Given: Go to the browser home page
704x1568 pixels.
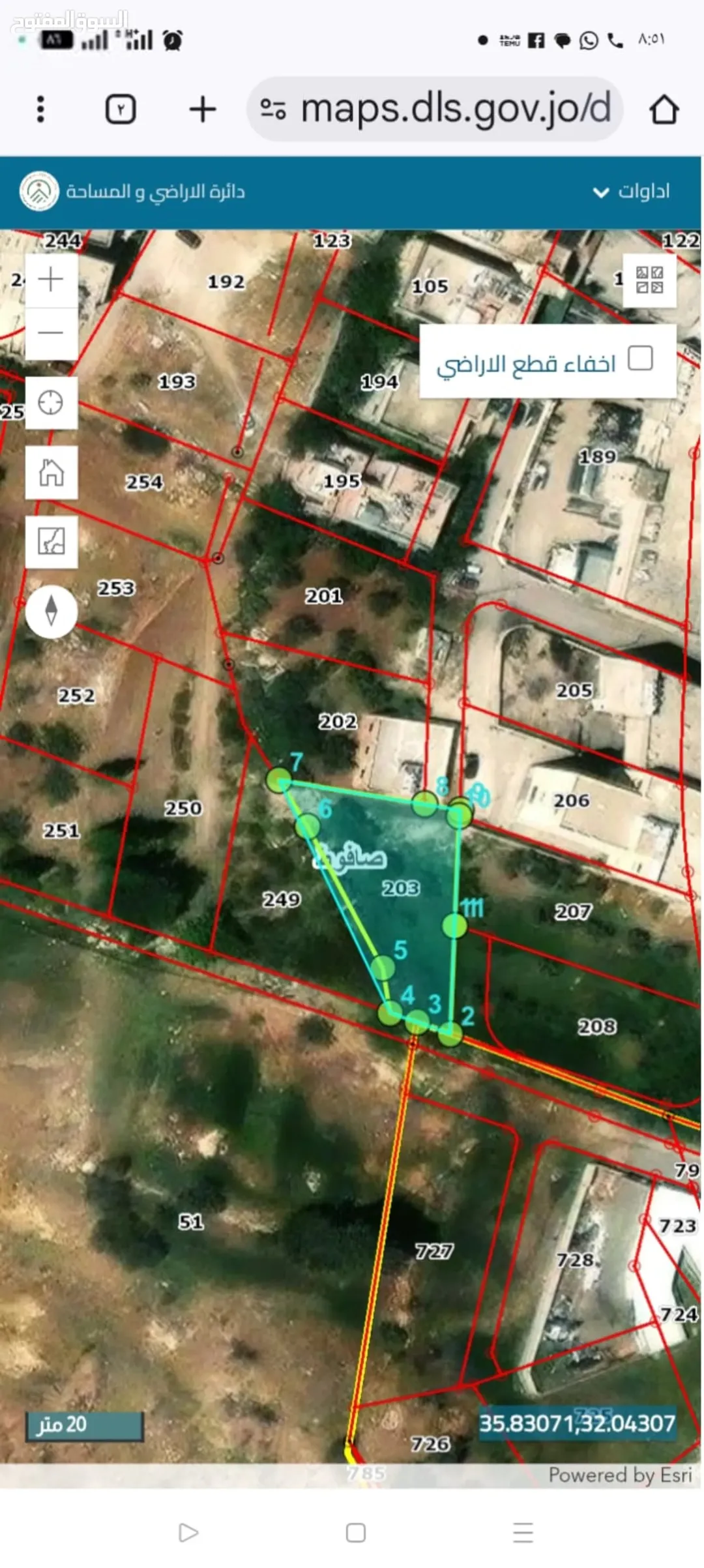Looking at the screenshot, I should point(664,109).
